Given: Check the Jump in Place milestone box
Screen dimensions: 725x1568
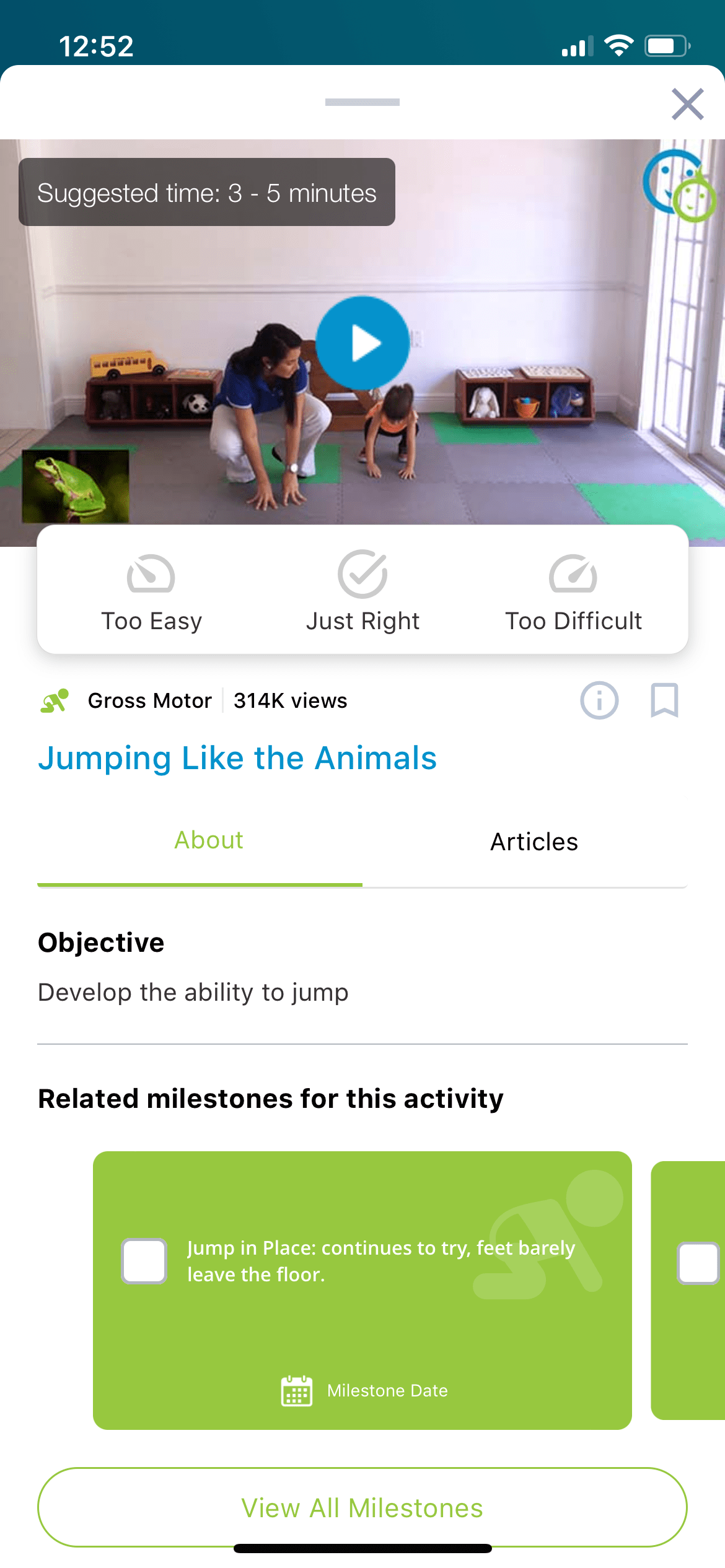Looking at the screenshot, I should [144, 1261].
